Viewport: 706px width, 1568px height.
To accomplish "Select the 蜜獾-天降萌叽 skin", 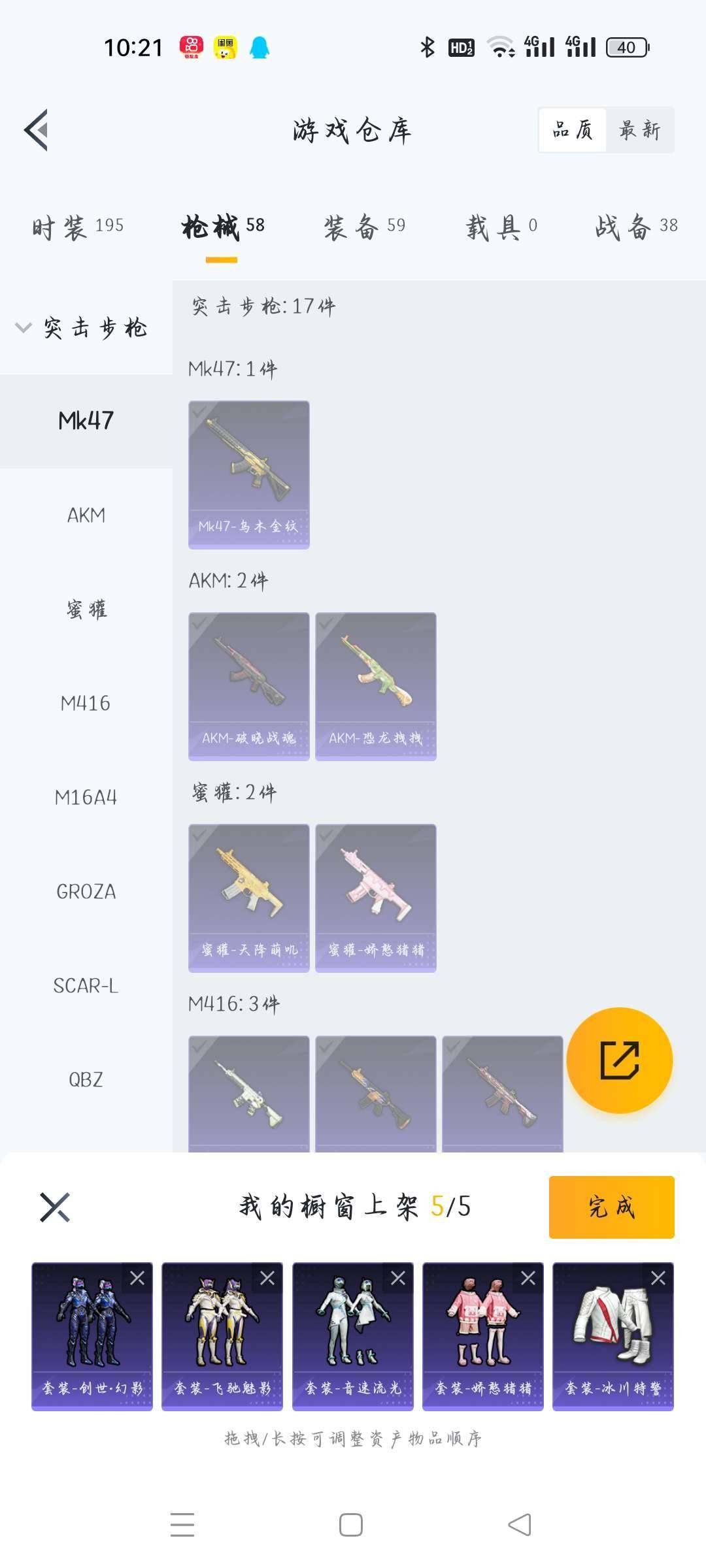I will (x=248, y=898).
